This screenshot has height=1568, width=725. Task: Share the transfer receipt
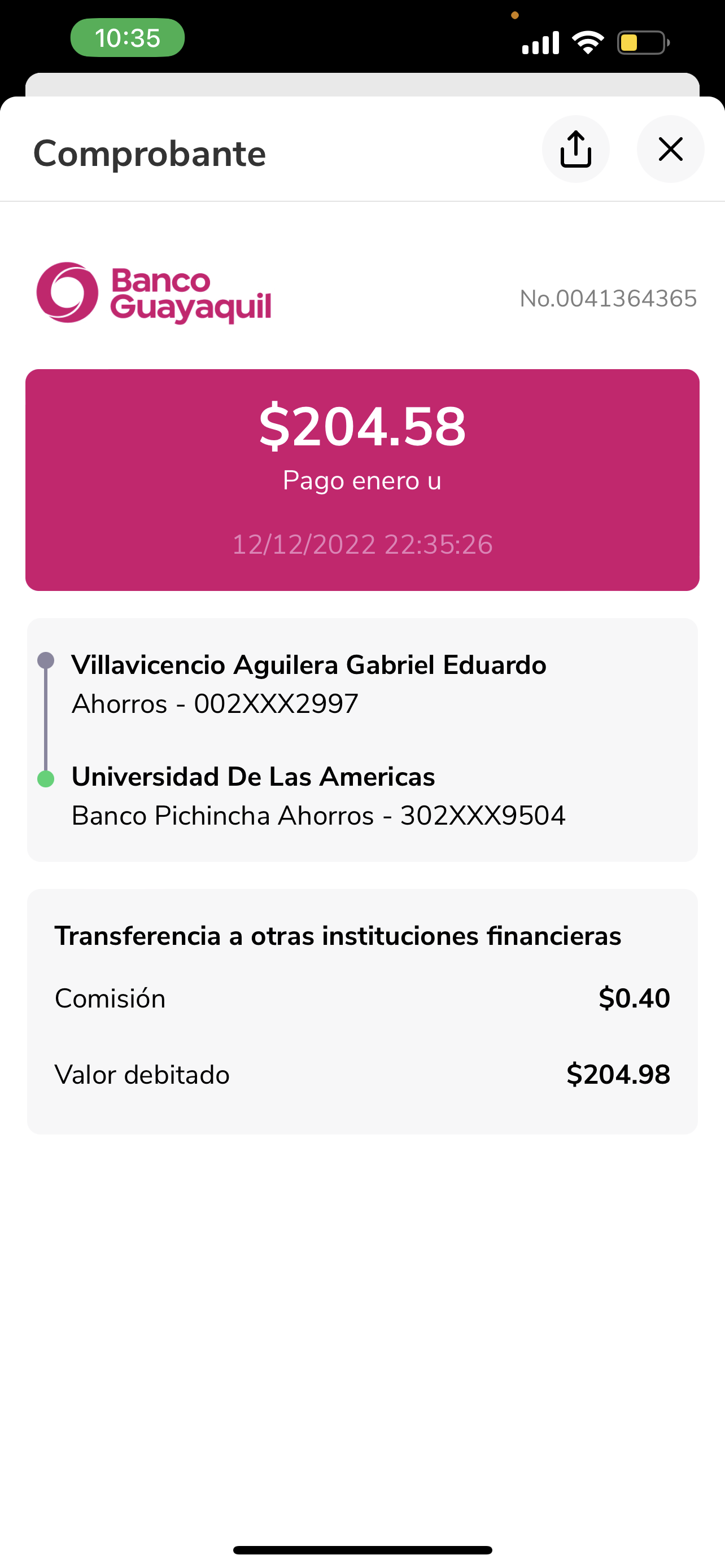[x=575, y=149]
